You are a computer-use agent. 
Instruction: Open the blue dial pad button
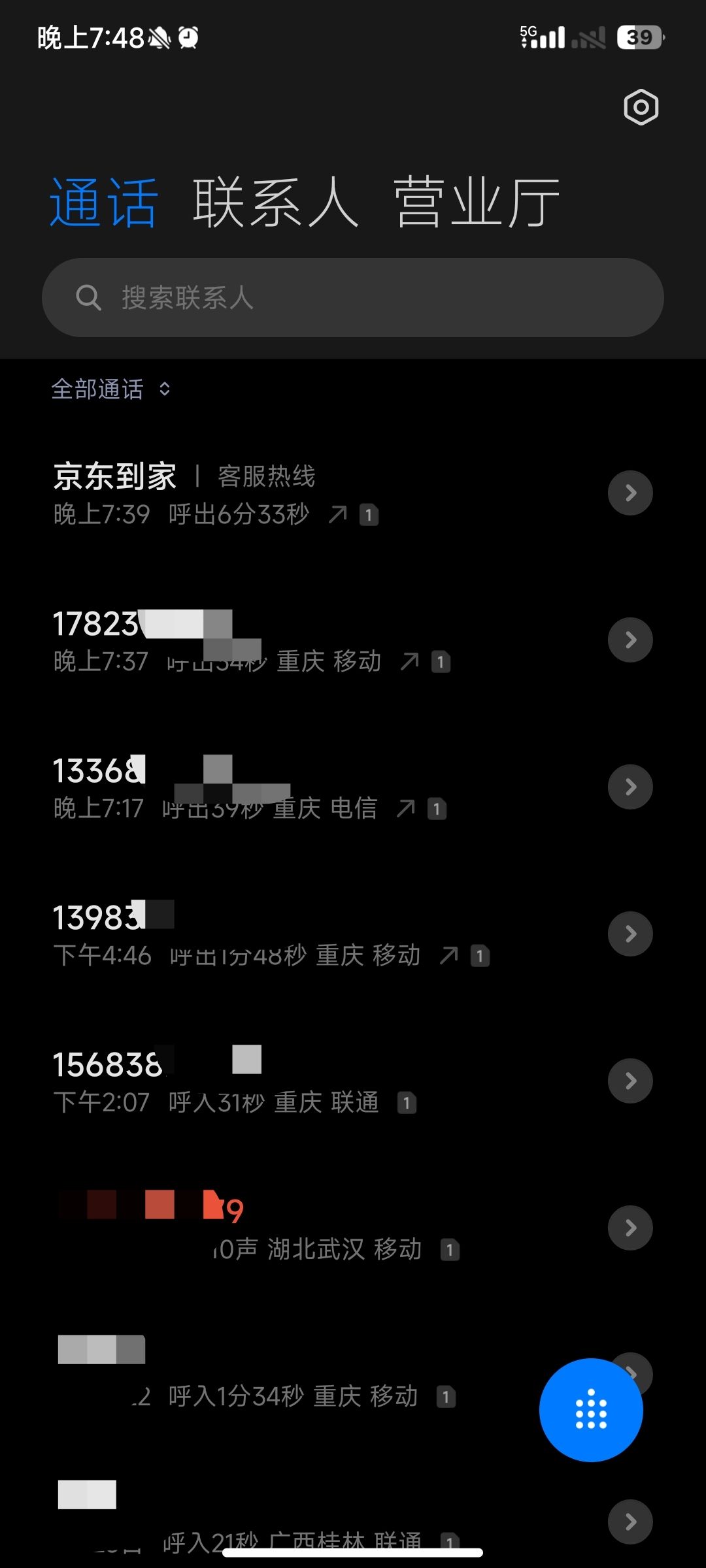click(591, 1410)
